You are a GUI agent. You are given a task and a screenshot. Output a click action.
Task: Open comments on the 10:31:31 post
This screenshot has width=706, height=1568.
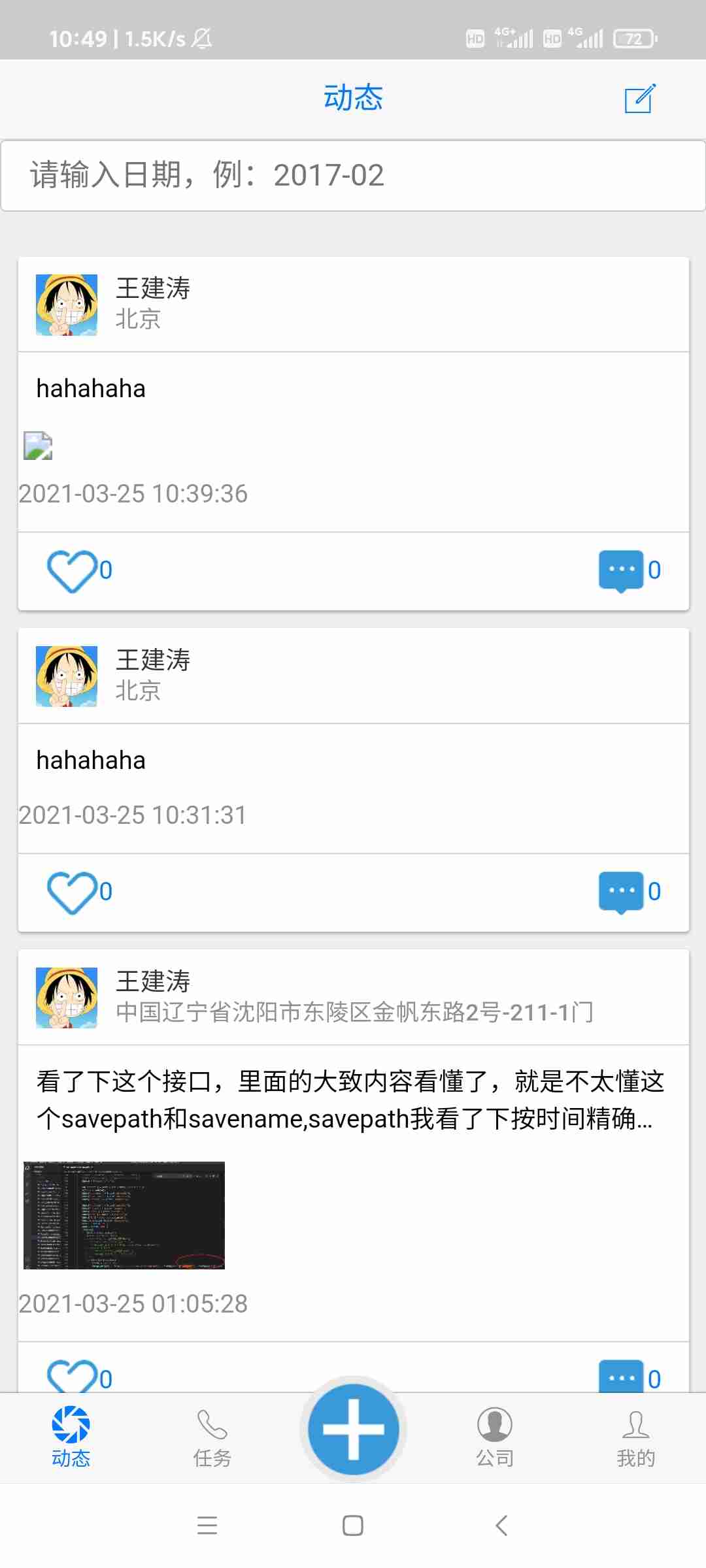click(622, 891)
